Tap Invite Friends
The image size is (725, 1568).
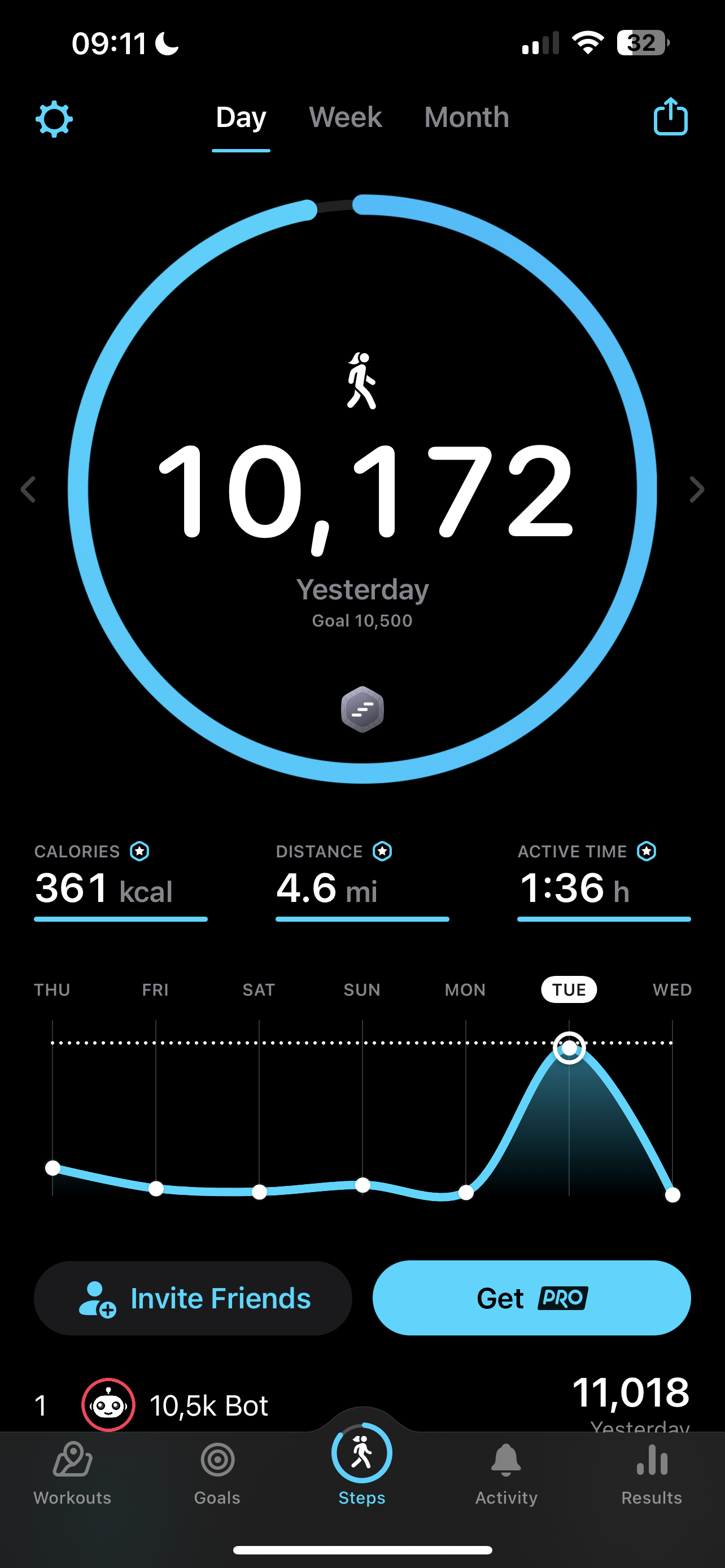click(193, 1298)
